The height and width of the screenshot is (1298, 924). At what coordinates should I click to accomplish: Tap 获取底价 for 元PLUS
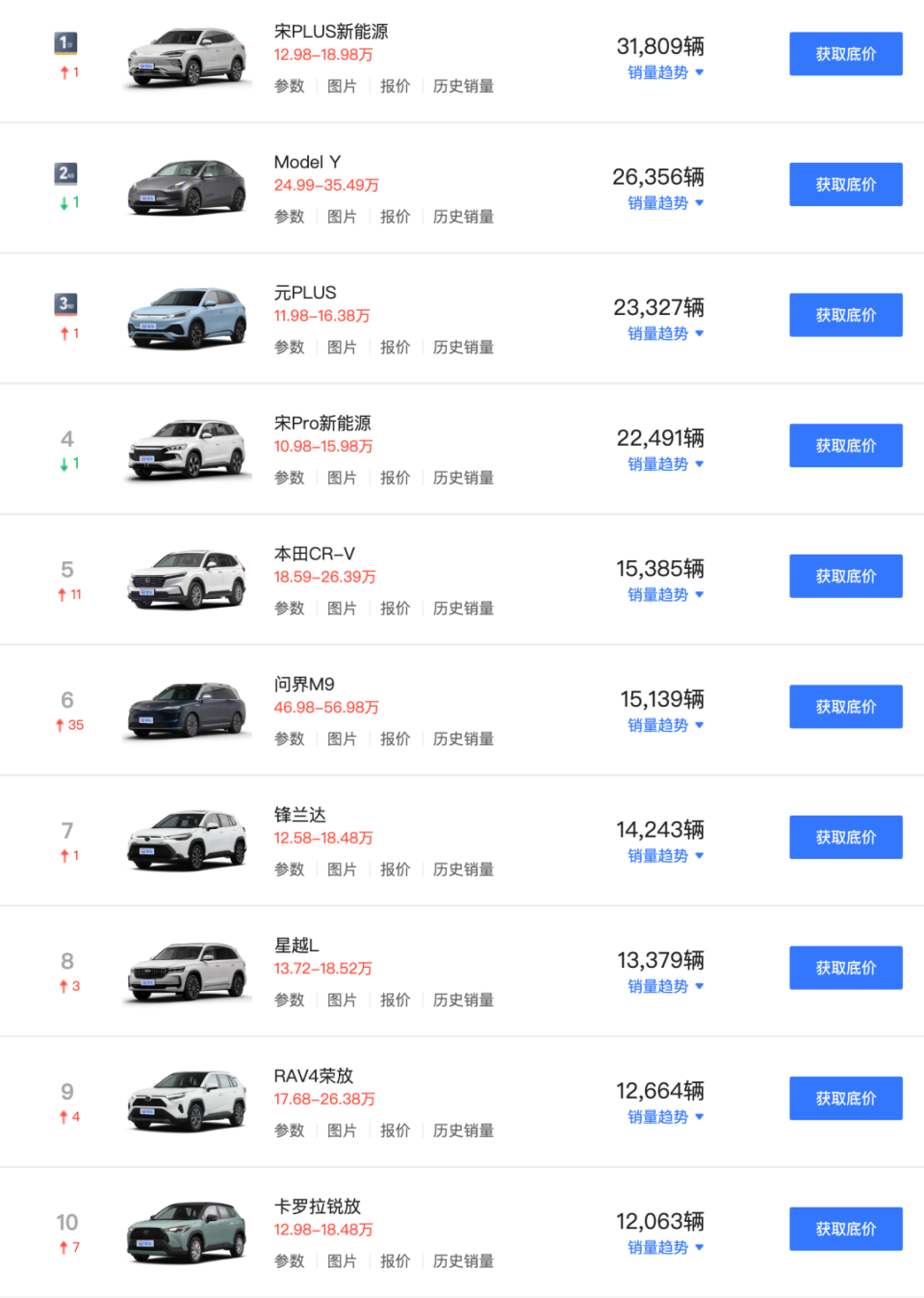pyautogui.click(x=845, y=315)
